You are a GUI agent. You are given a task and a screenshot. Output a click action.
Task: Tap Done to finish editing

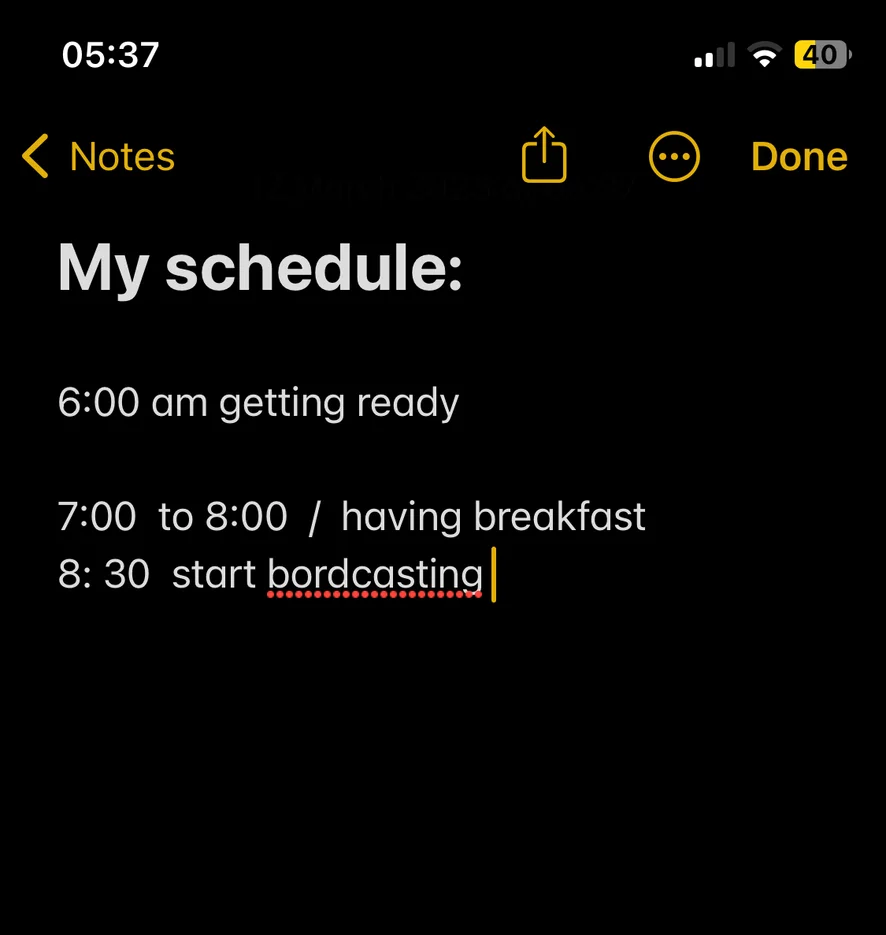pyautogui.click(x=799, y=157)
